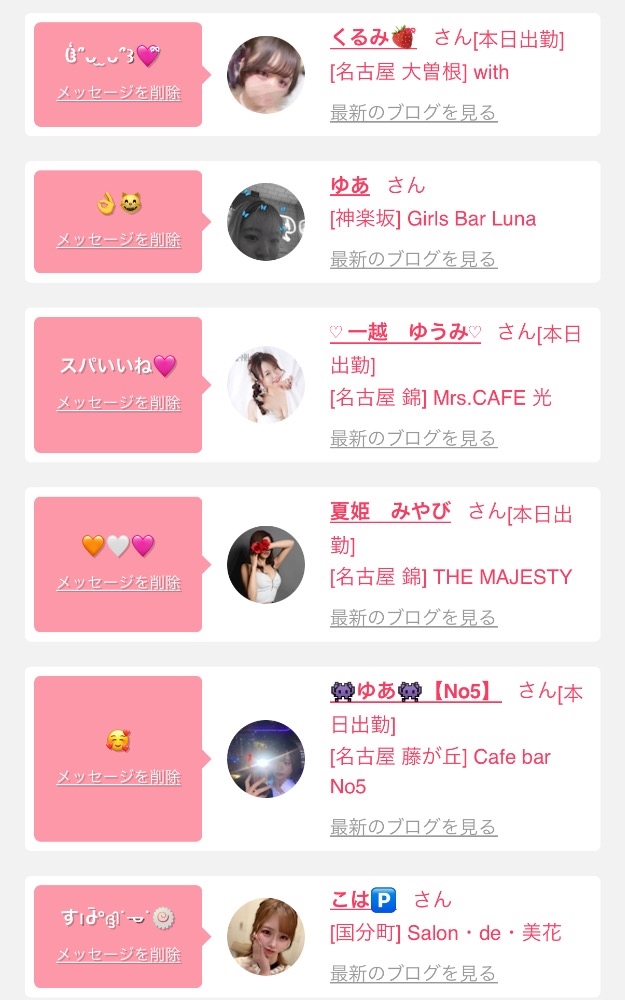Delete the message sent to ゆあ at Girls Bar Luna
Image resolution: width=625 pixels, height=1000 pixels.
point(119,240)
